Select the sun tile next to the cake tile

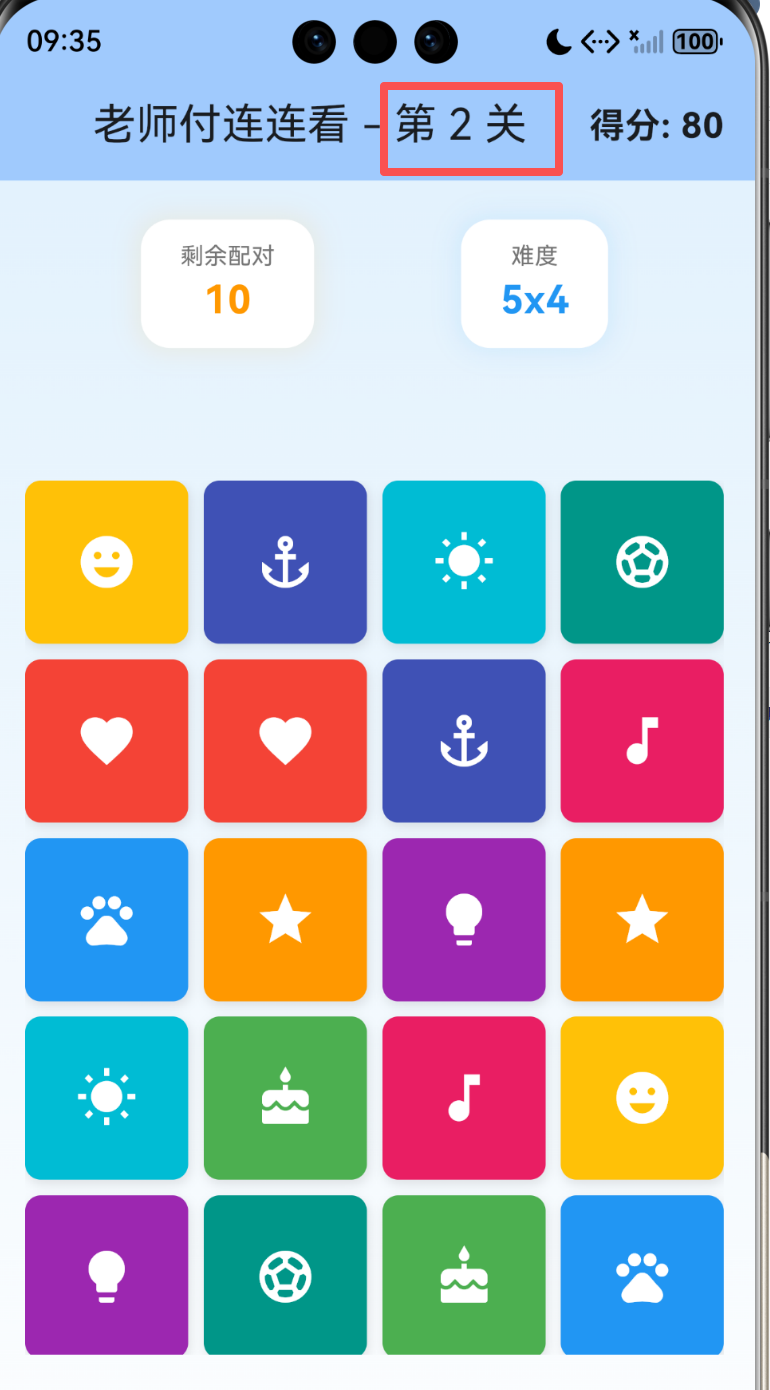point(106,1098)
